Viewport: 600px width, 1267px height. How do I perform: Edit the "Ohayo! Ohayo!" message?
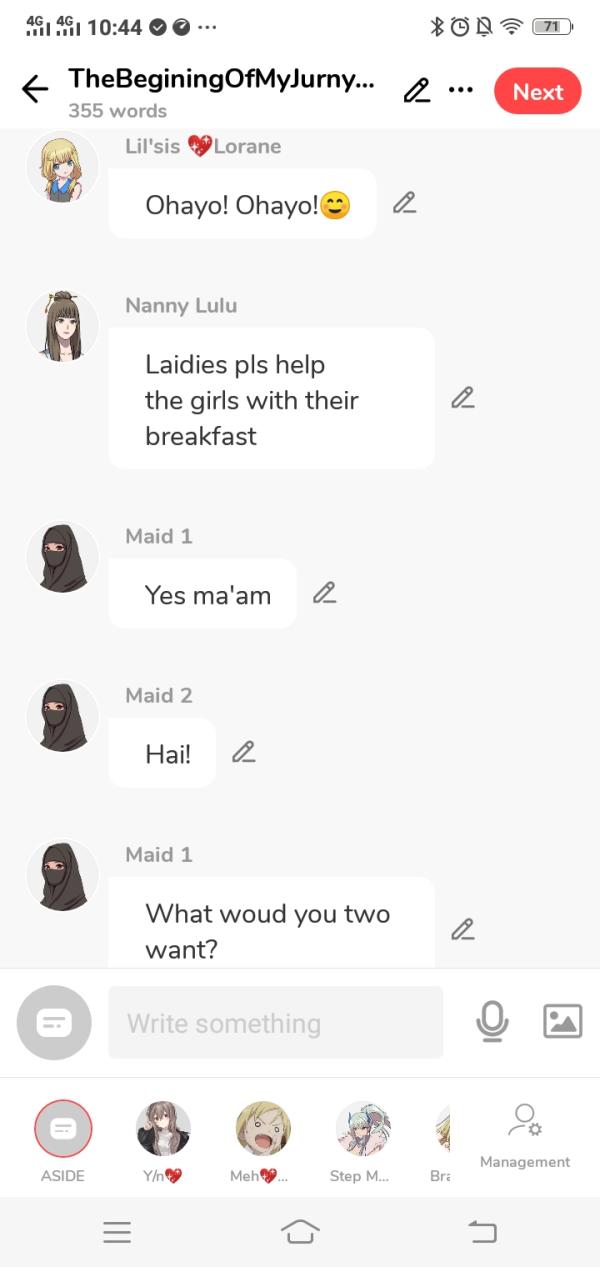[404, 203]
